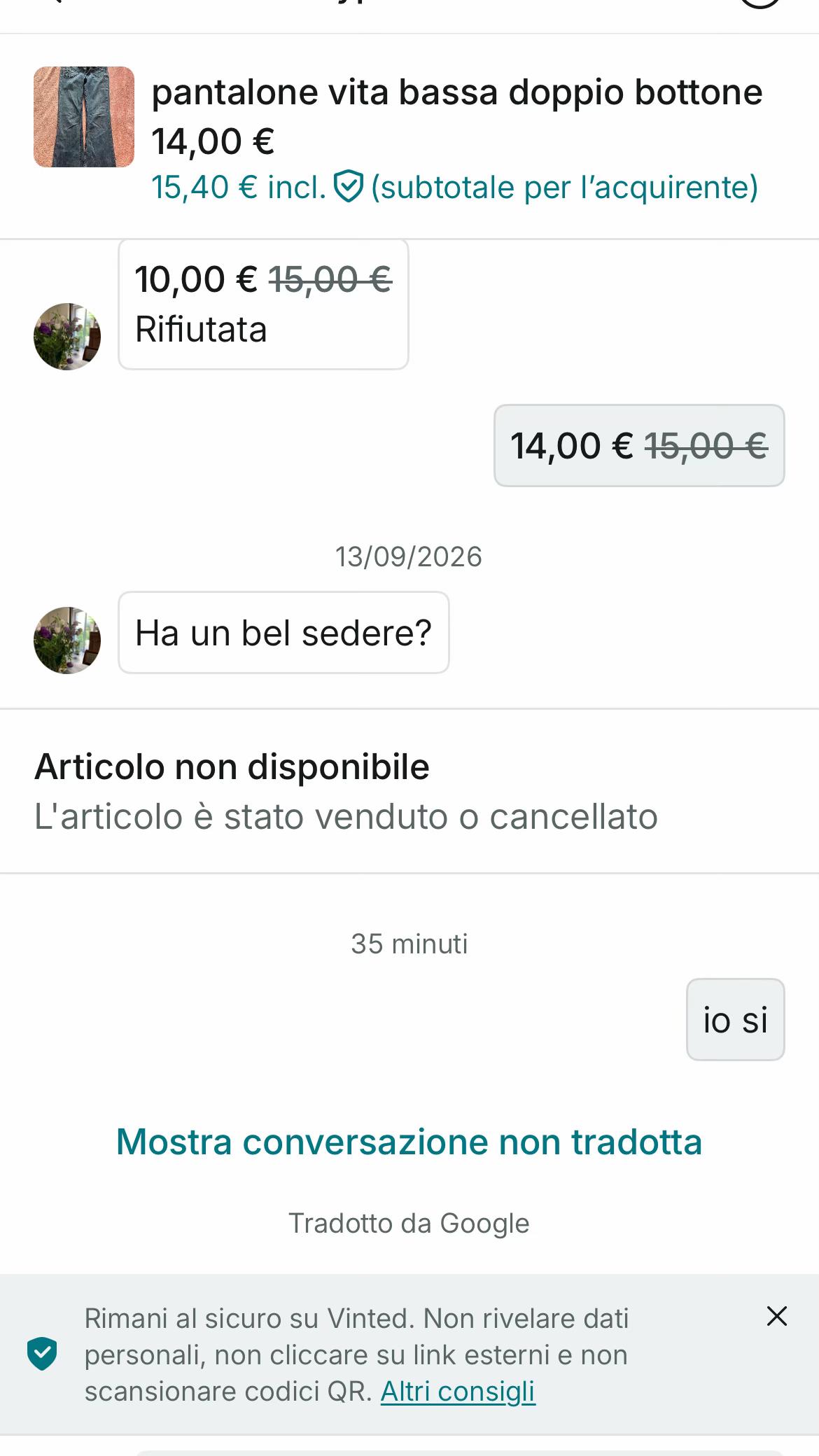Tap Mostra conversazione non tradotta

pos(409,1142)
